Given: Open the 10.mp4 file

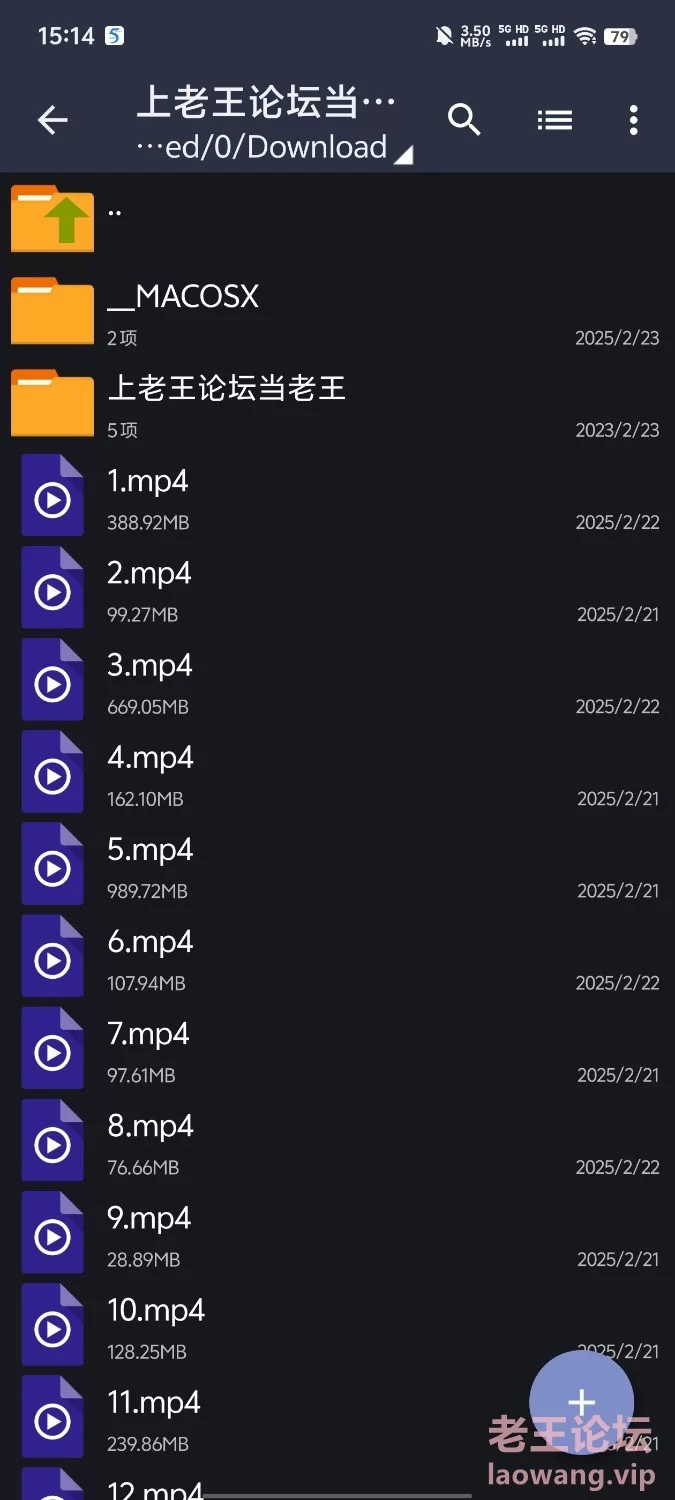Looking at the screenshot, I should coord(337,1323).
